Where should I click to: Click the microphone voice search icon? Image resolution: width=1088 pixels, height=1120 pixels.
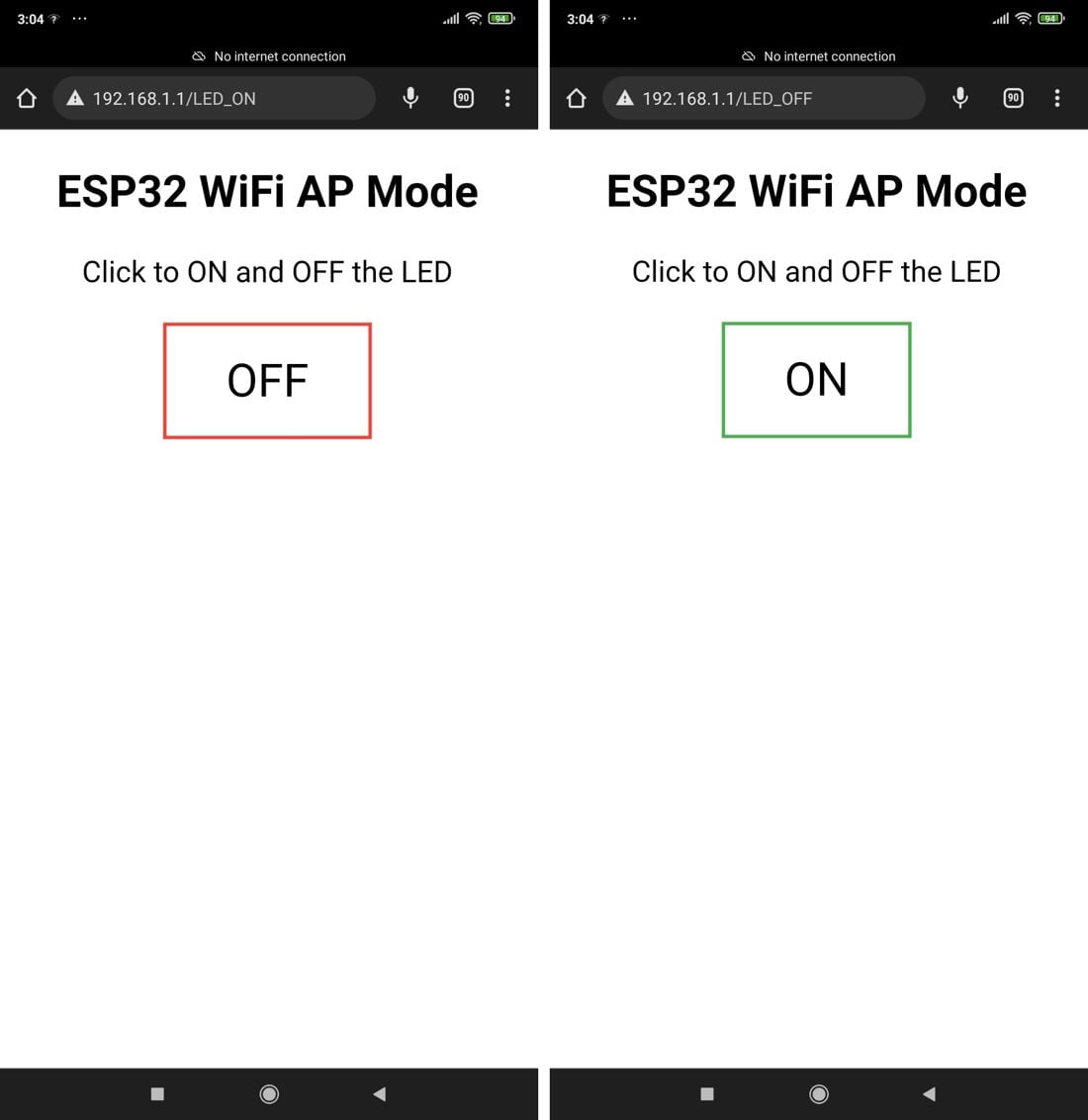[409, 98]
